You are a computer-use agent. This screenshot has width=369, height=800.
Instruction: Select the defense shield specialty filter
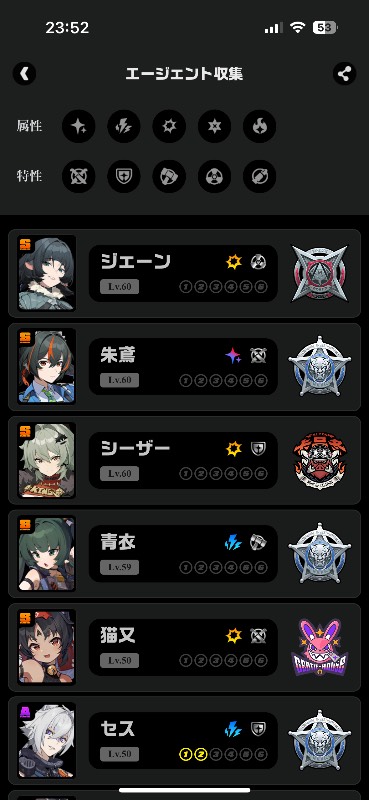coord(124,177)
